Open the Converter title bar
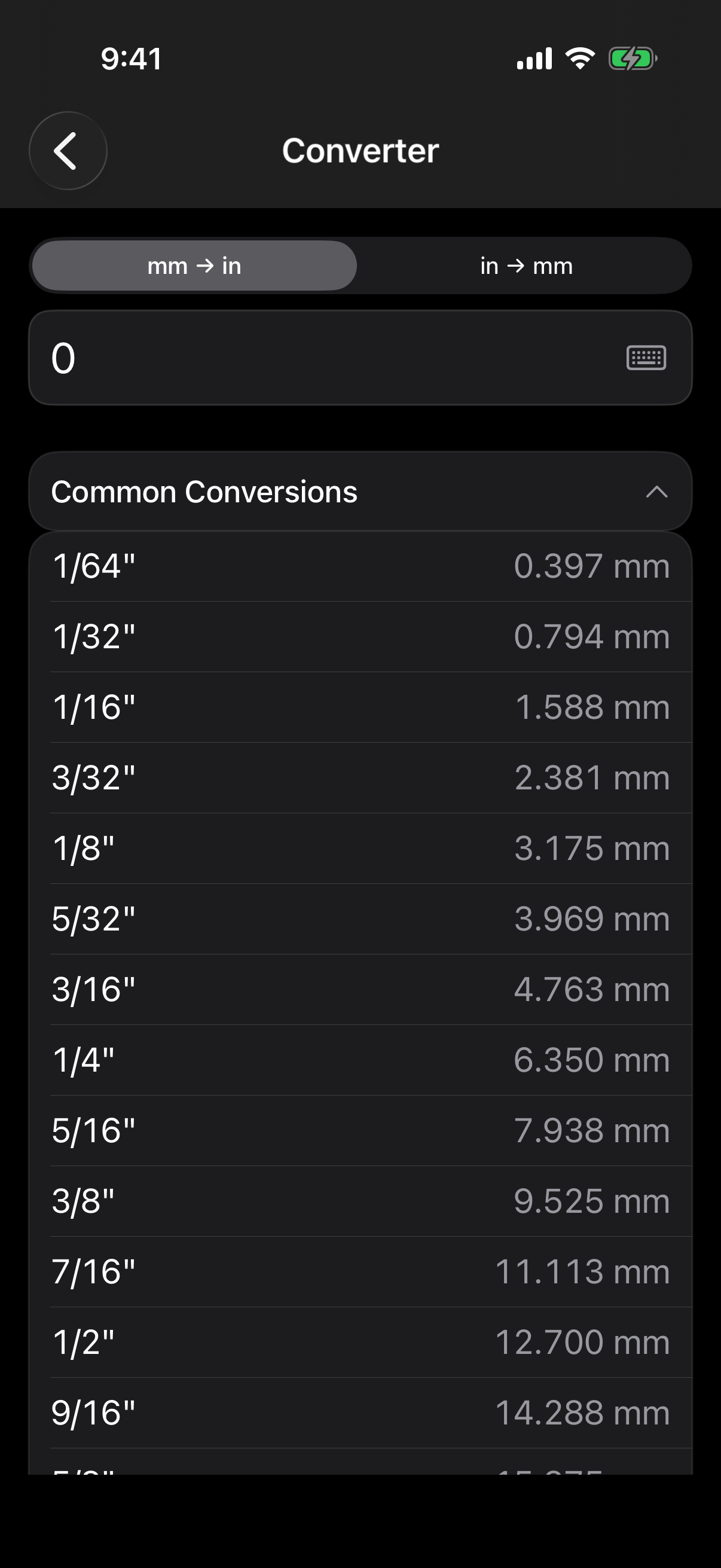 coord(360,150)
